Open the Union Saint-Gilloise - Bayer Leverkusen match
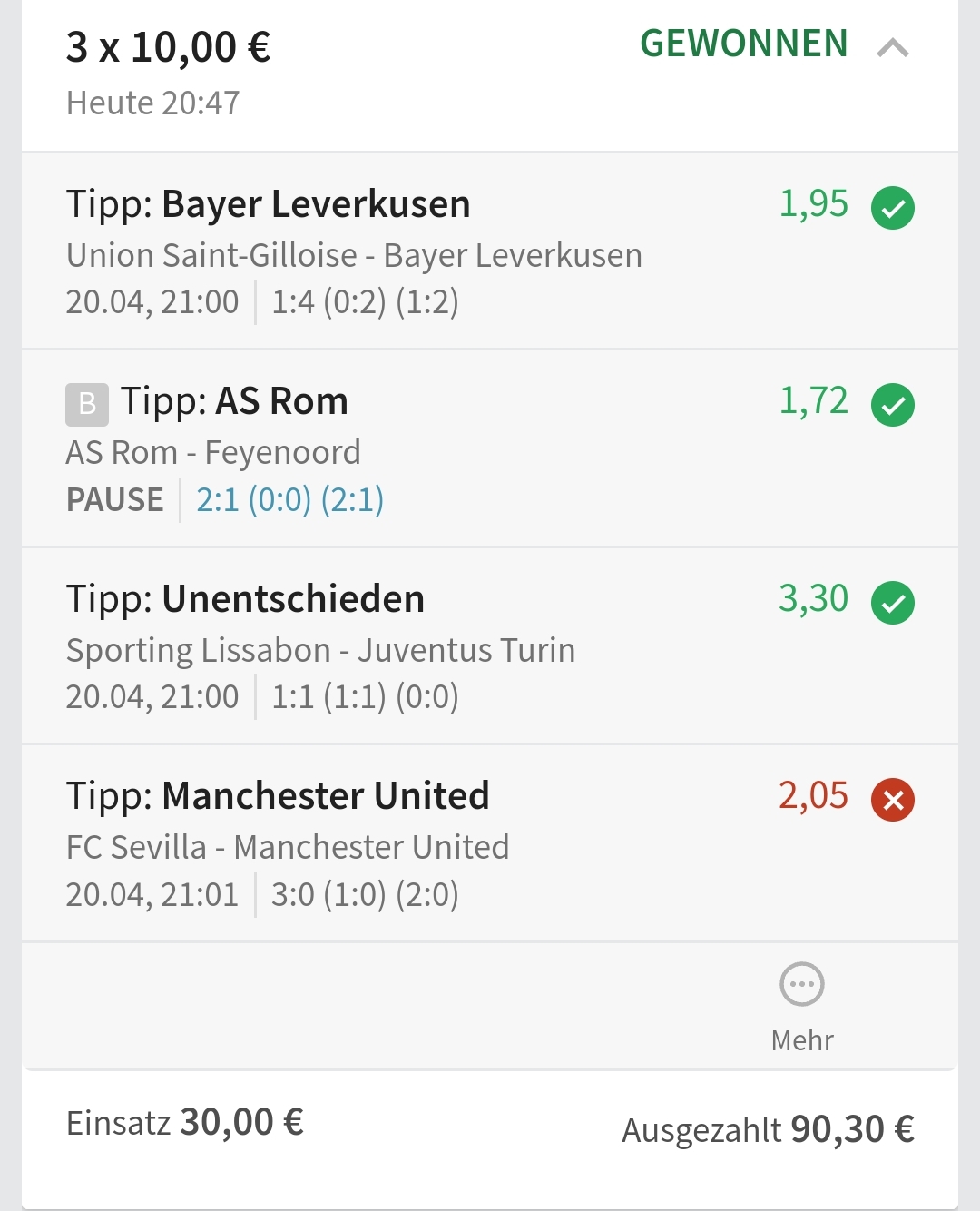The width and height of the screenshot is (980, 1211). pos(354,256)
